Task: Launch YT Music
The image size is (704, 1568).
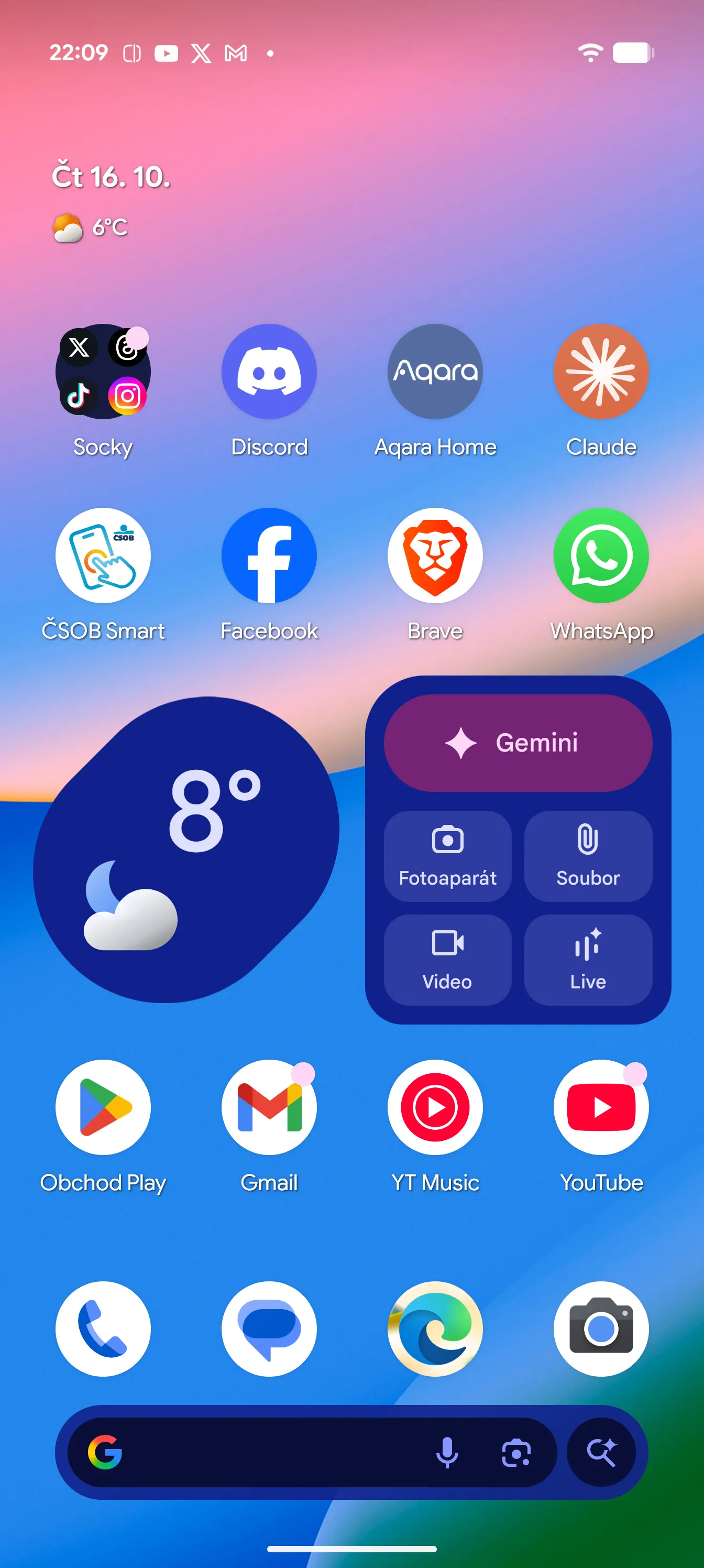Action: (x=435, y=1107)
